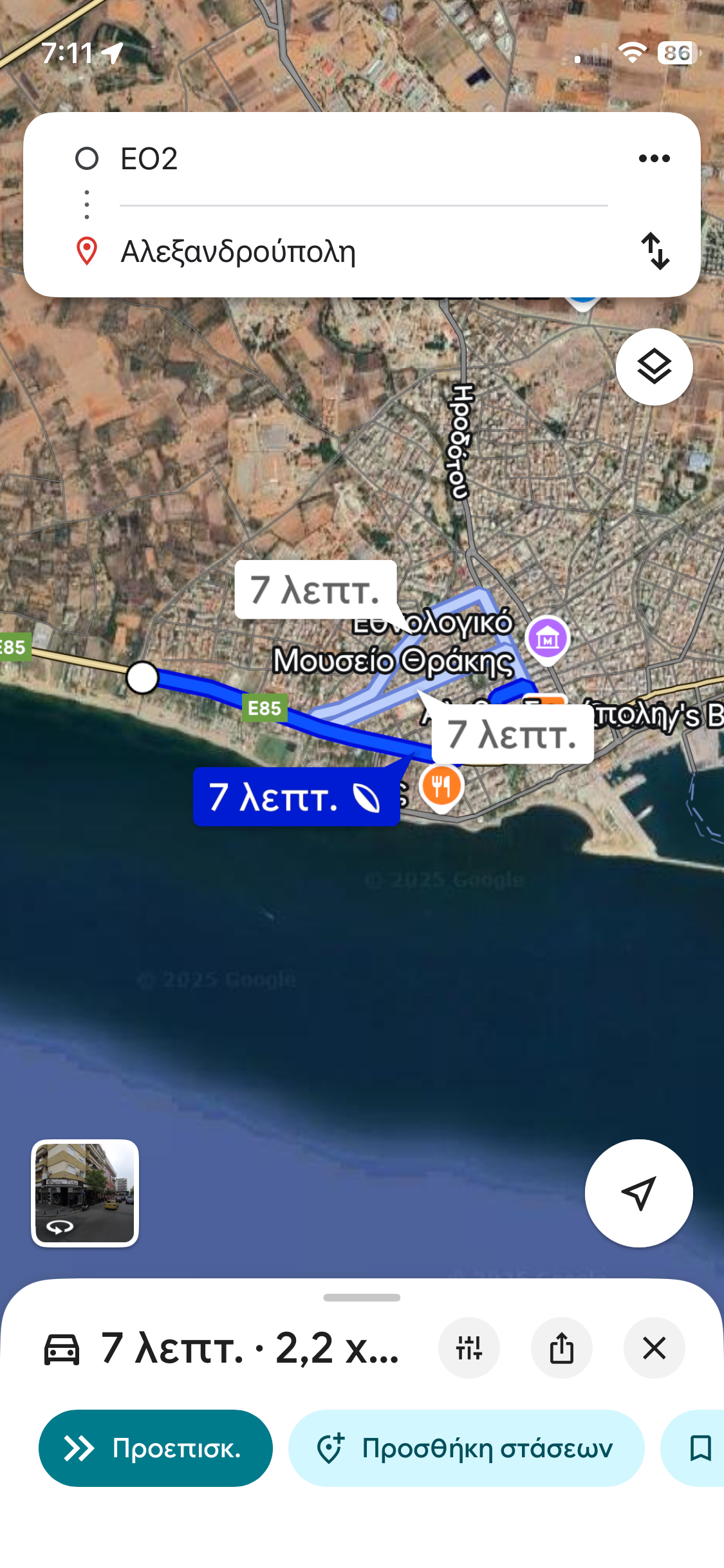
Task: Expand the bottom sheet handle
Action: pos(362,1297)
